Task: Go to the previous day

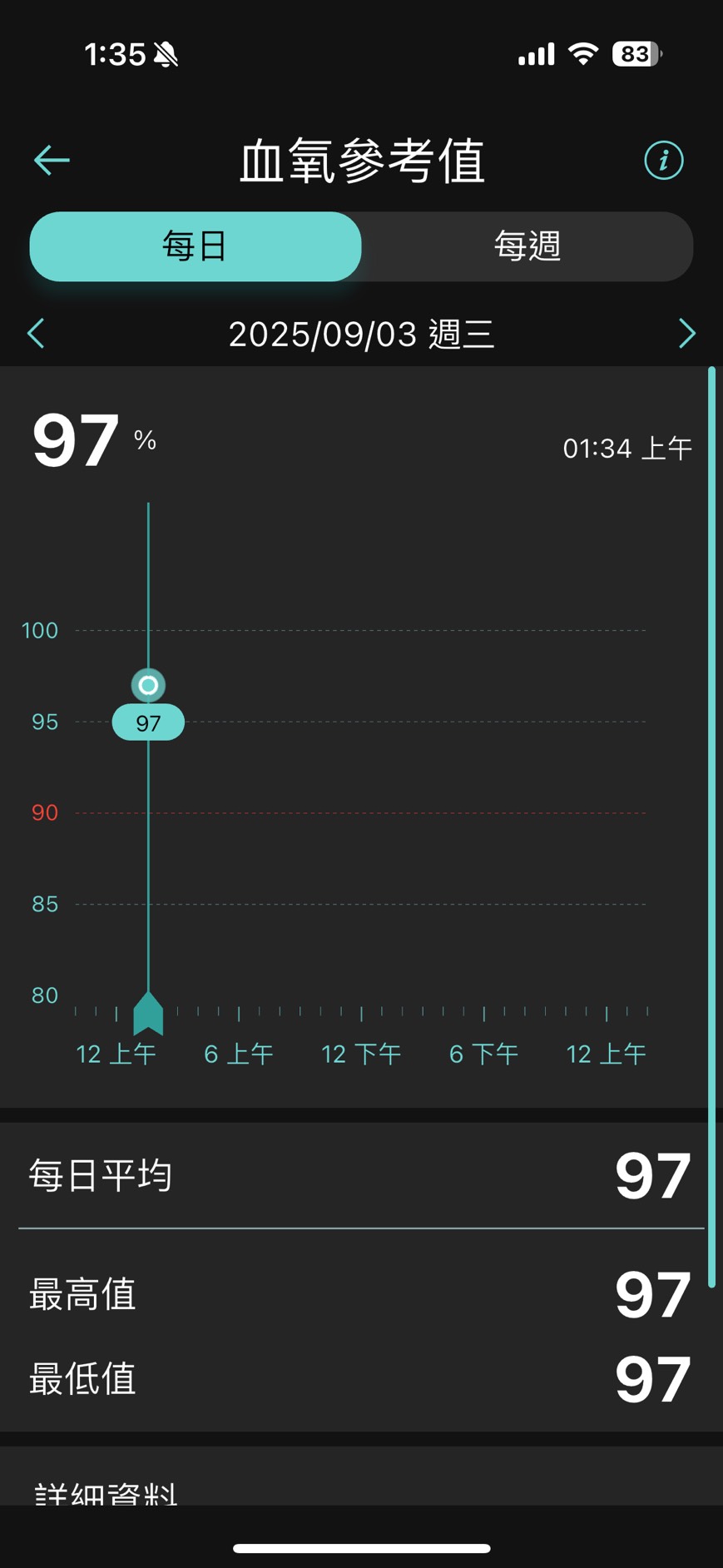Action: (36, 334)
